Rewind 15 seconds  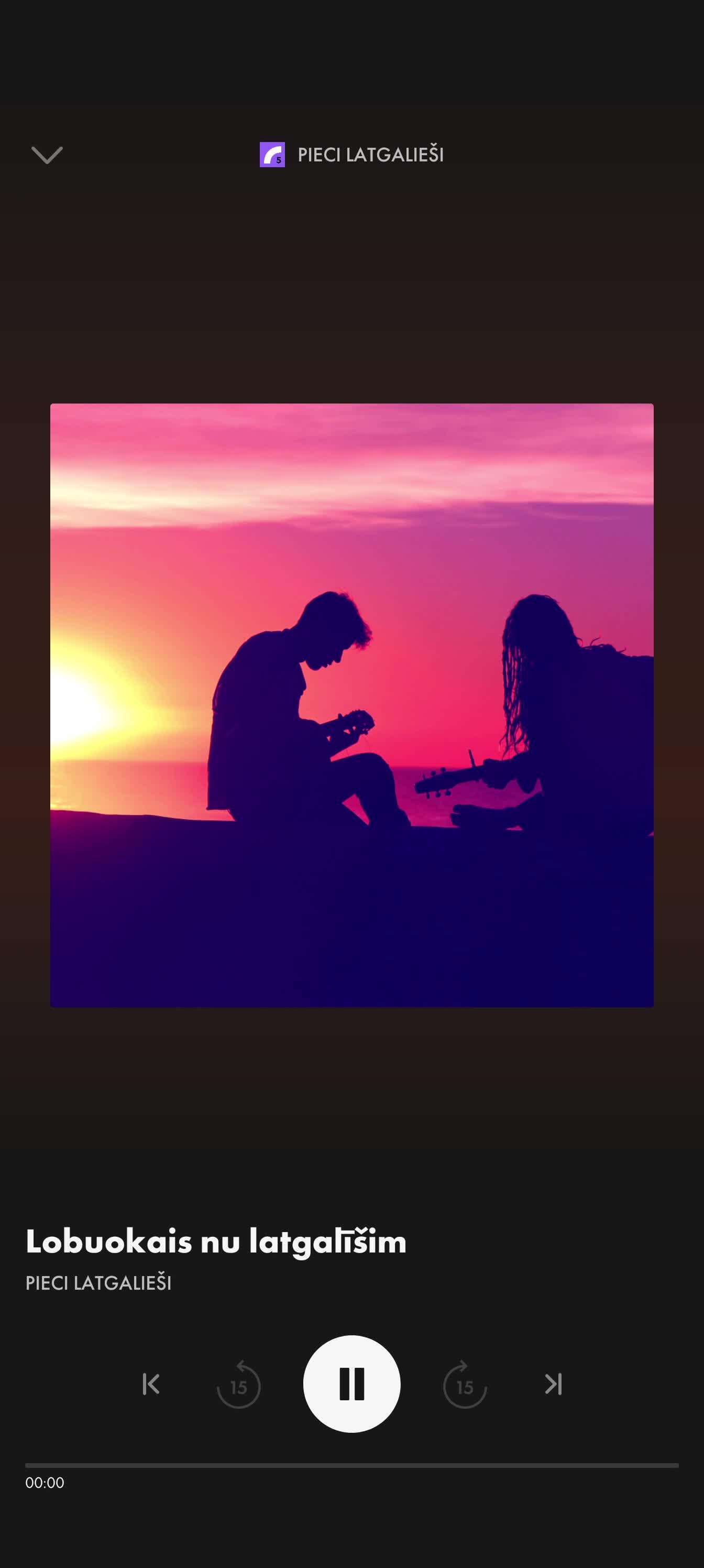238,1384
